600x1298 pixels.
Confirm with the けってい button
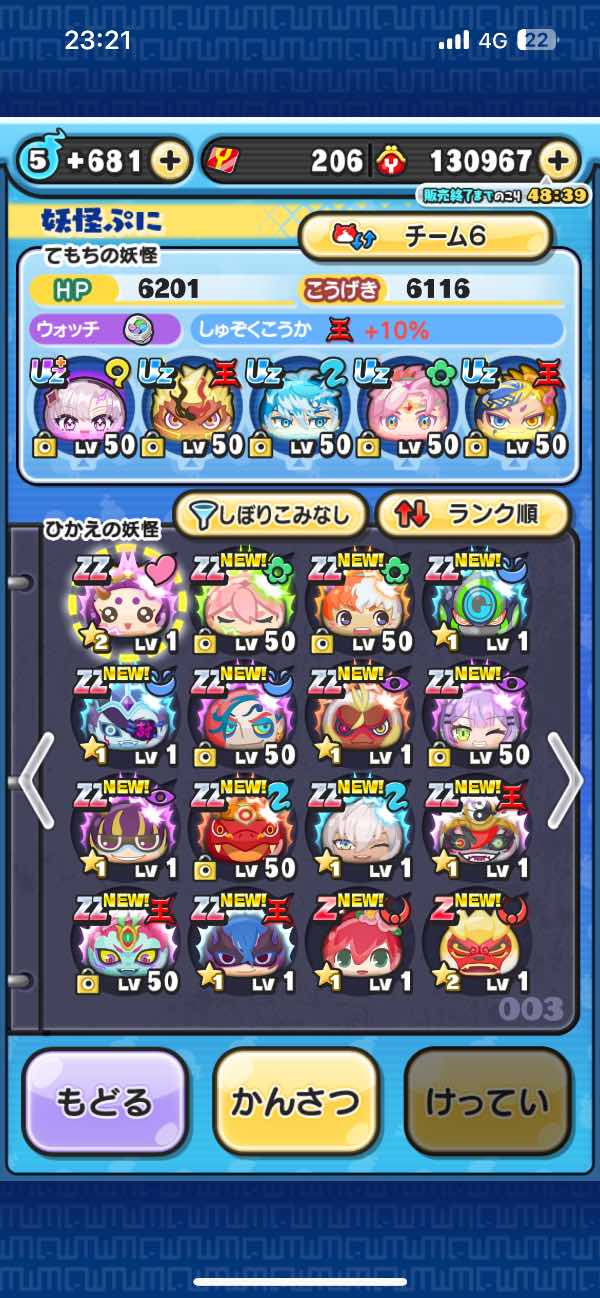[488, 1102]
